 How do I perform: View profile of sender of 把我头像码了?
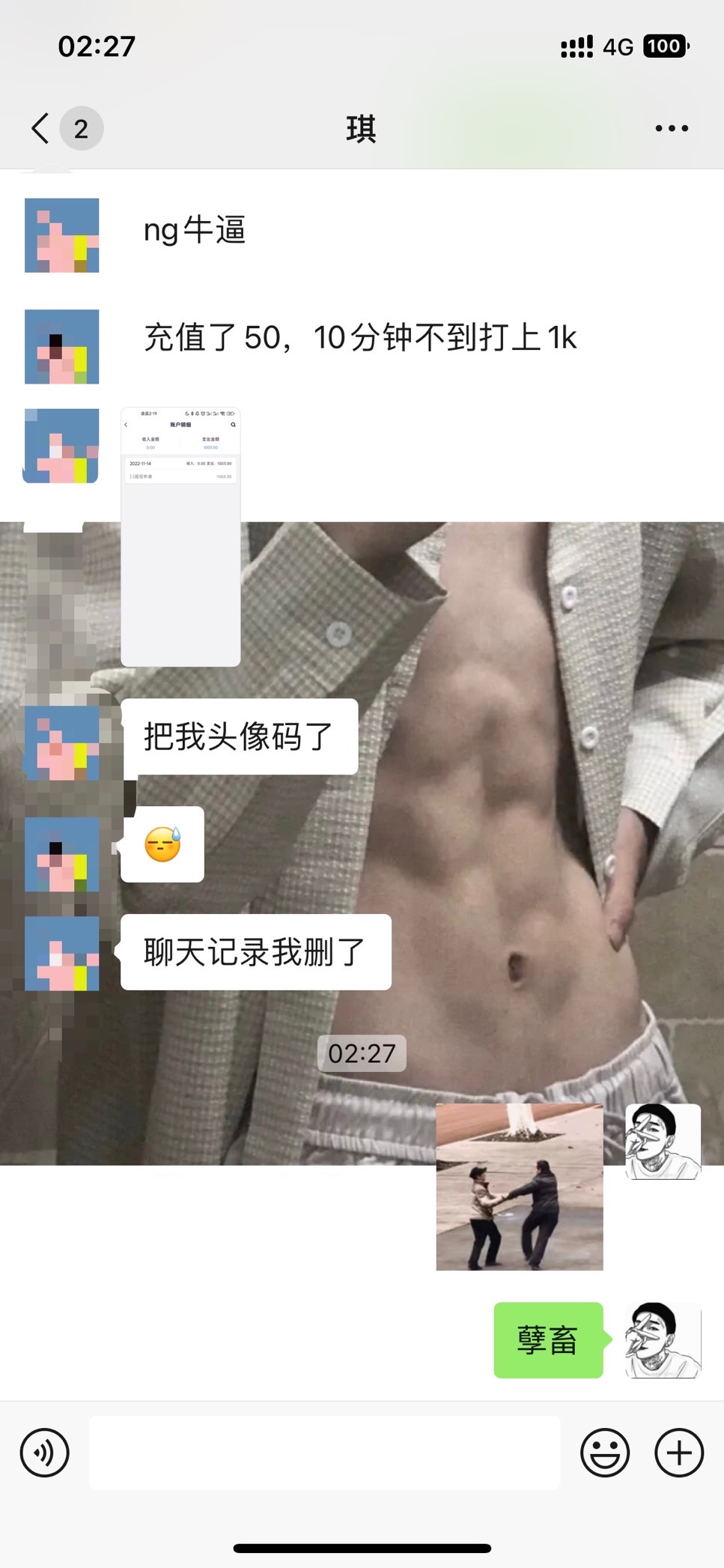pos(62,742)
